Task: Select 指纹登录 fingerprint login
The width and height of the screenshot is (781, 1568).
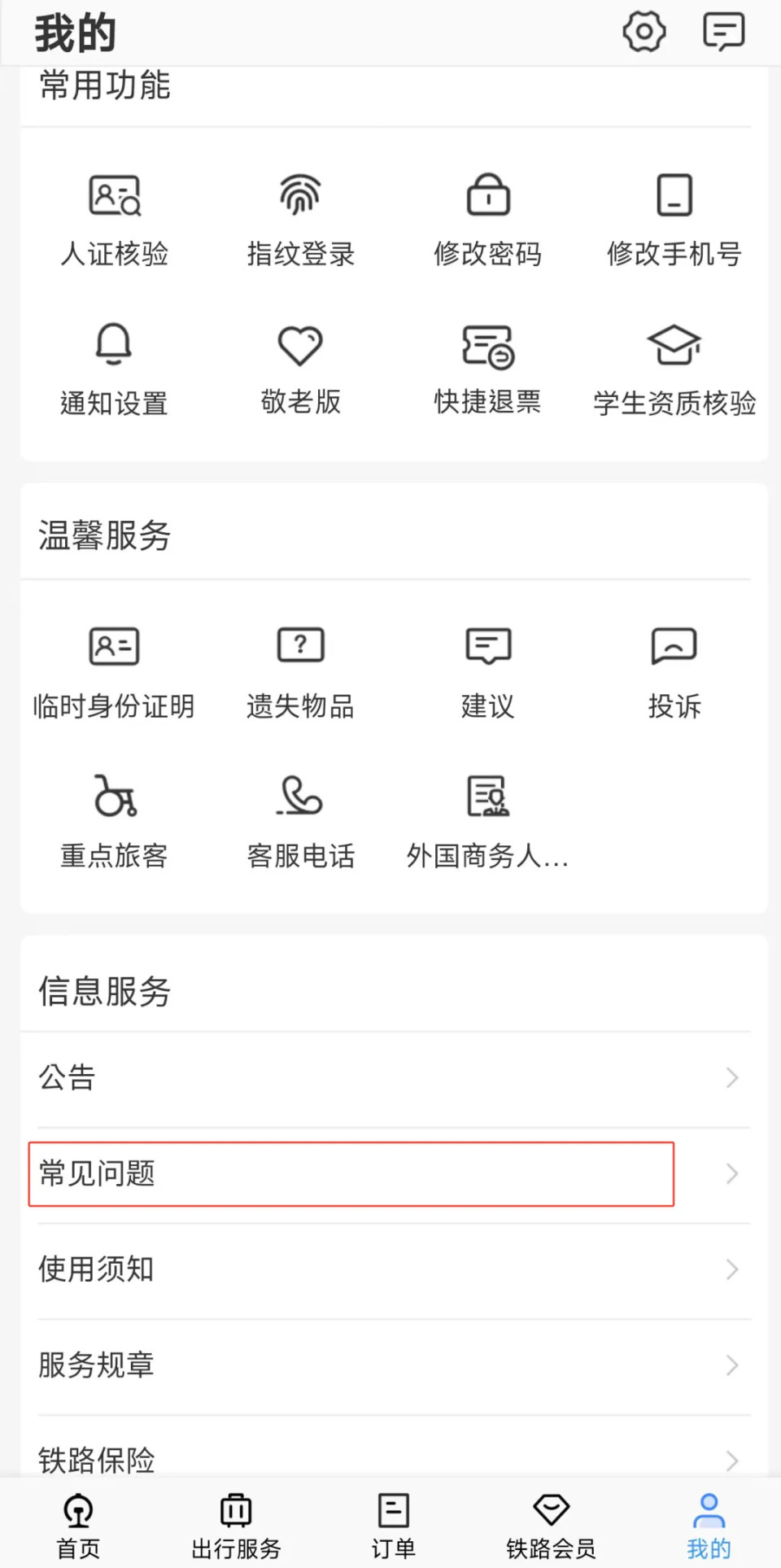Action: (x=300, y=218)
